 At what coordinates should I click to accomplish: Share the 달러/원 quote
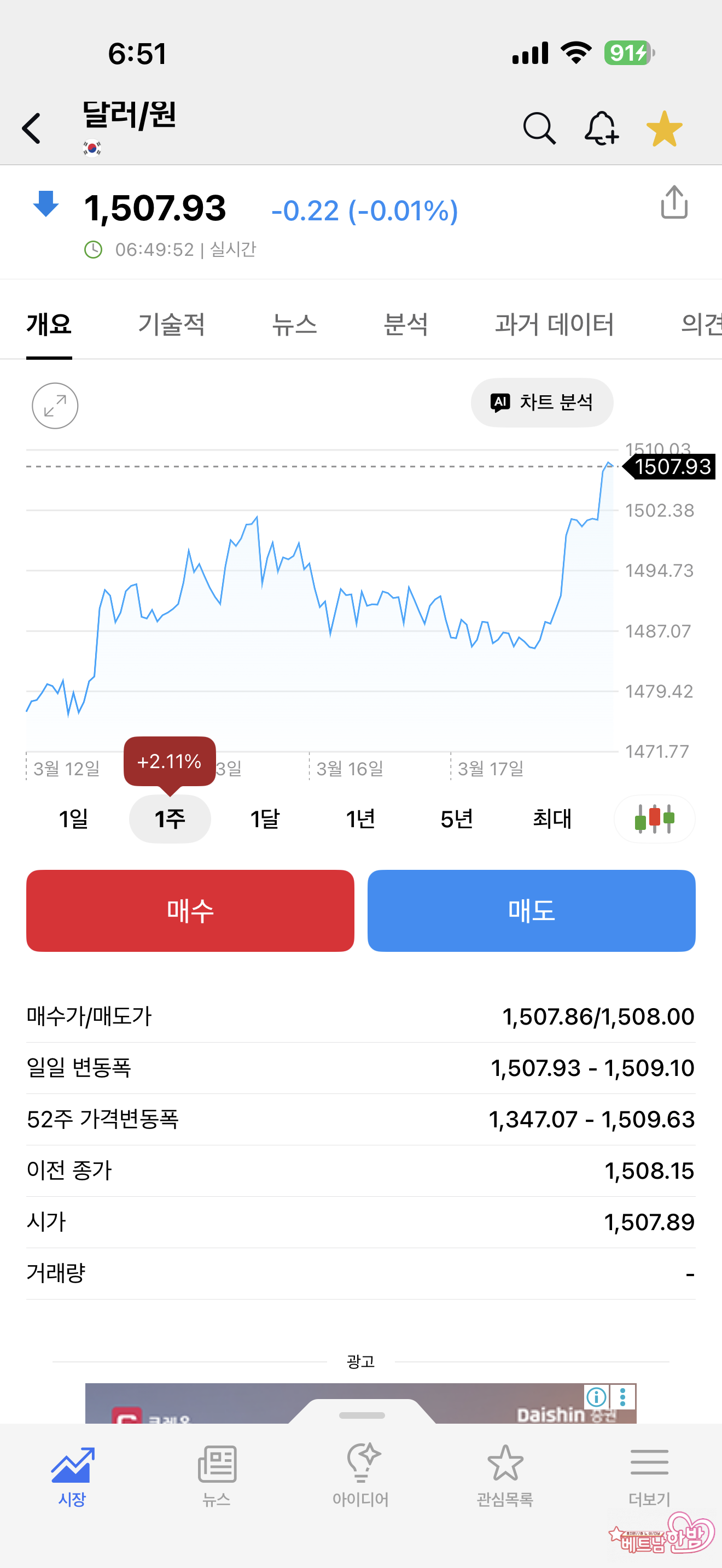click(x=674, y=202)
